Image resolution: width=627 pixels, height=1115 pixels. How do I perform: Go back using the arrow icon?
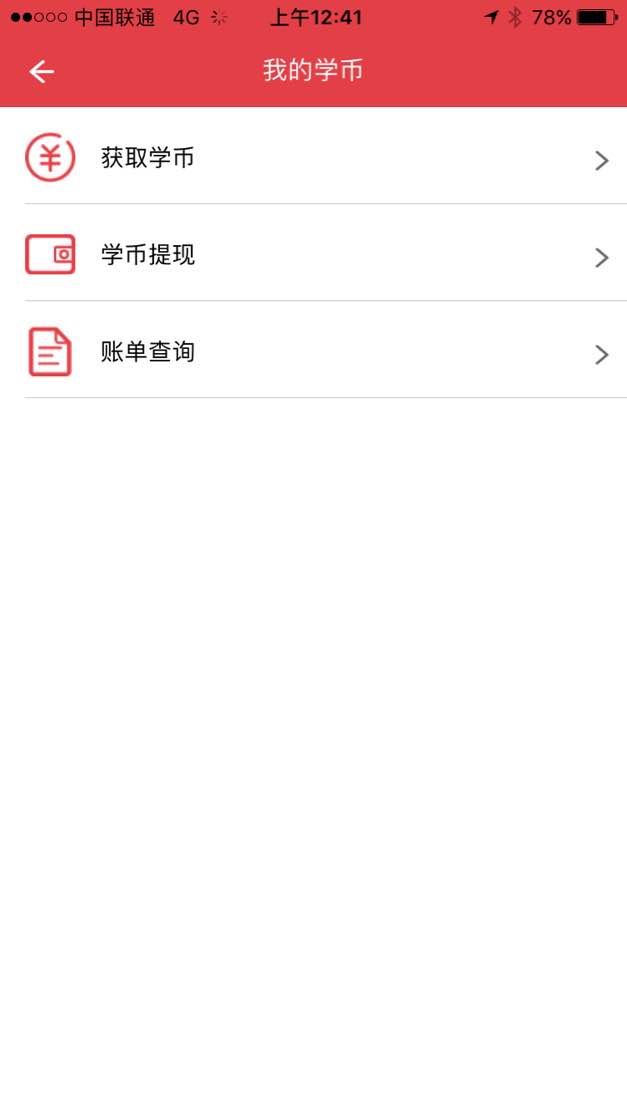click(41, 71)
